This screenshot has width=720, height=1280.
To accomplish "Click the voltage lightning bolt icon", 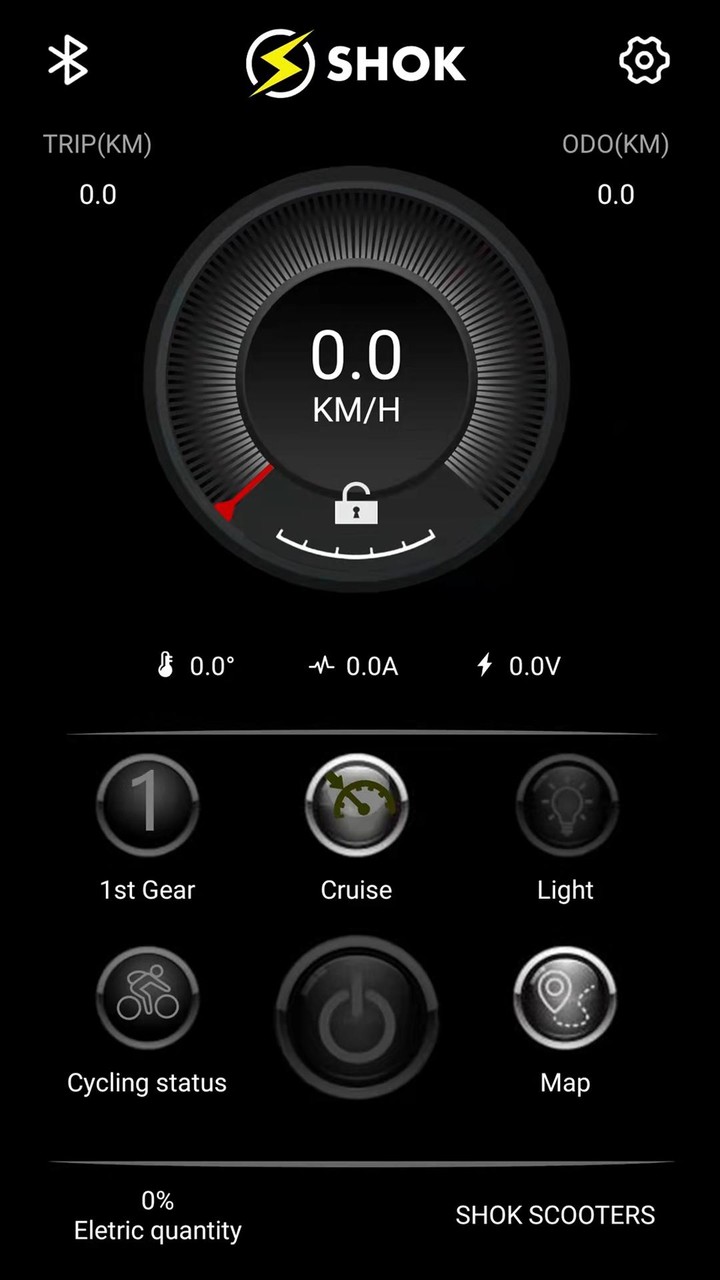I will [x=486, y=665].
